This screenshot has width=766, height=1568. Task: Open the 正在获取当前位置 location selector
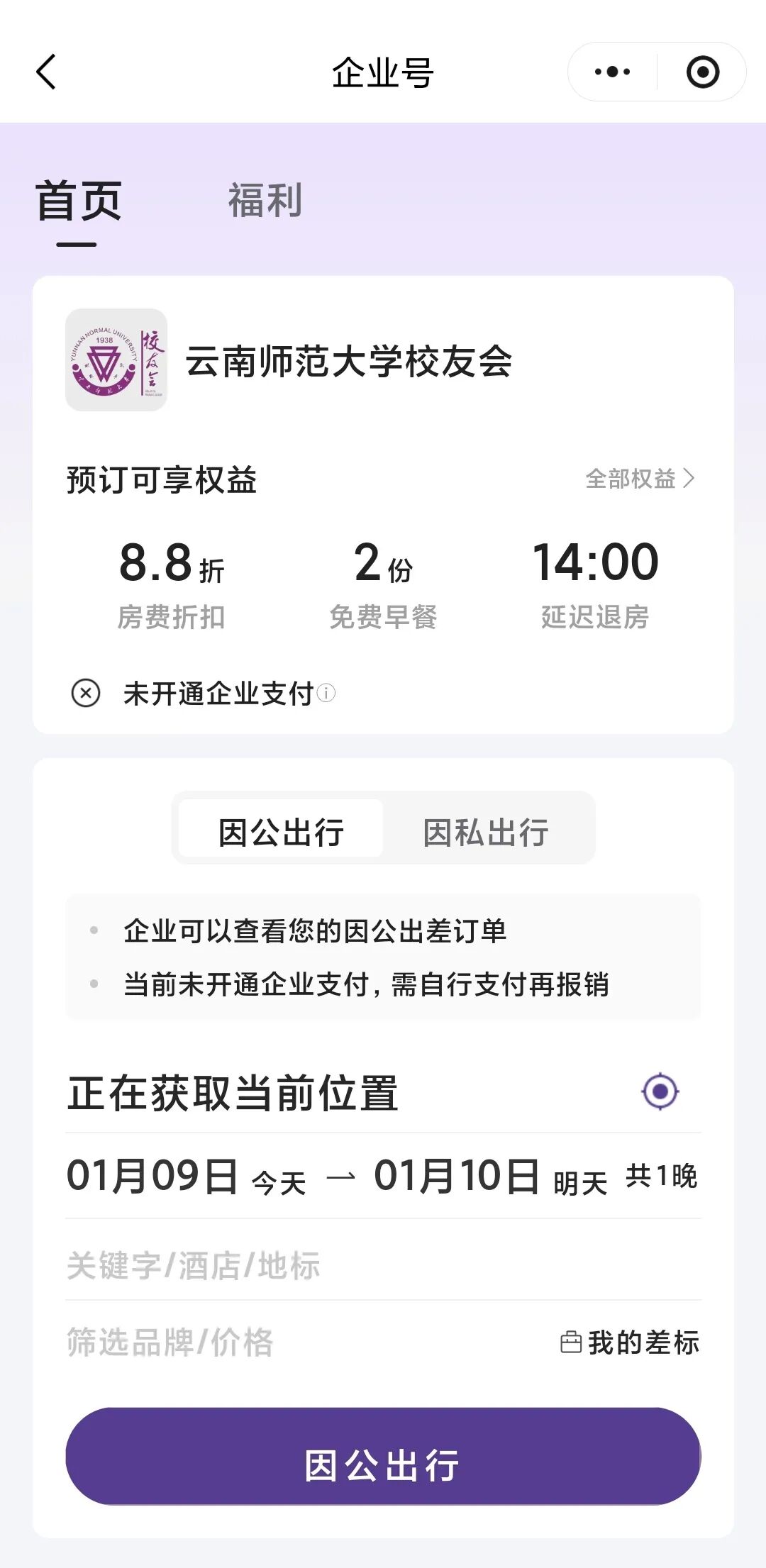point(233,1093)
